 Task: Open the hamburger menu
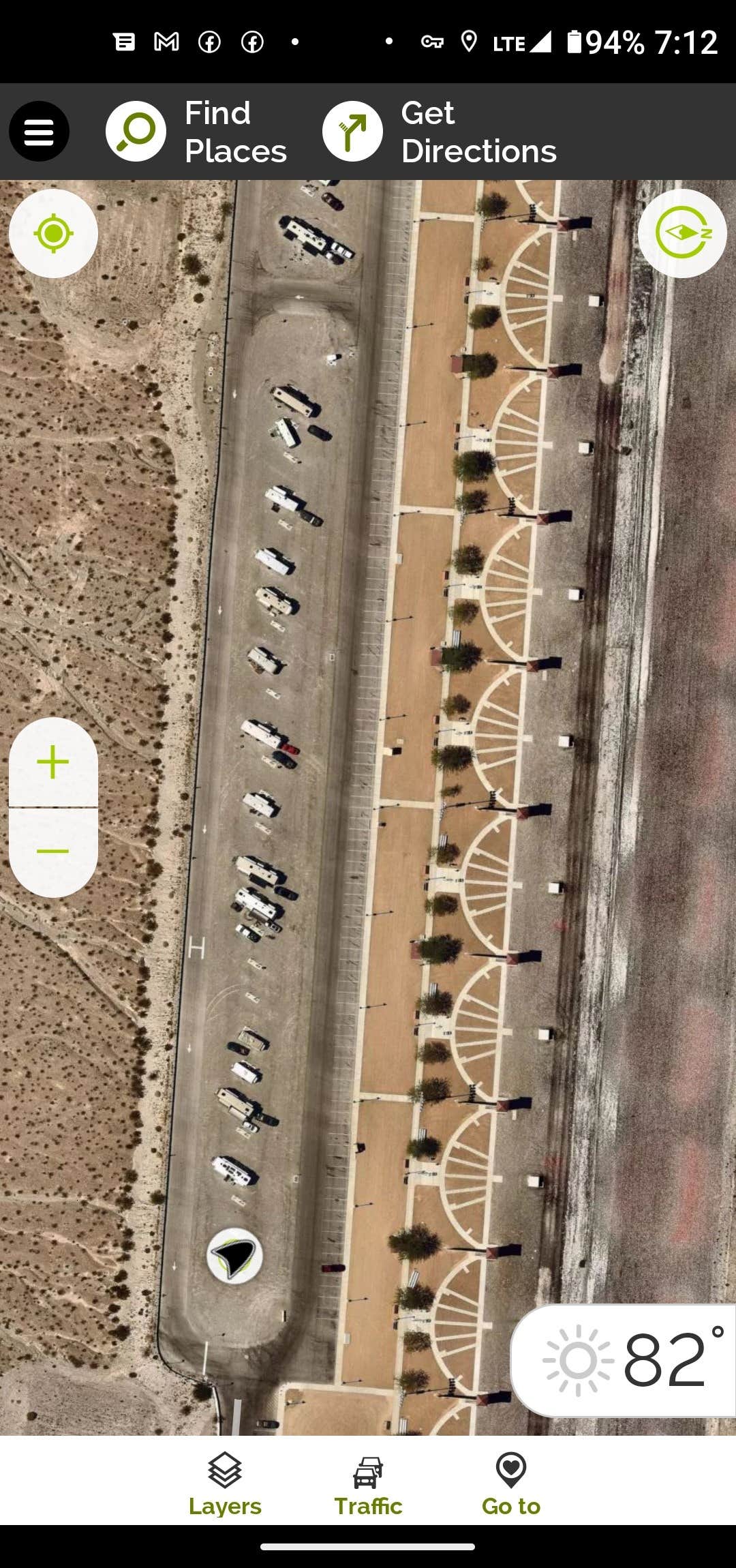click(x=39, y=132)
